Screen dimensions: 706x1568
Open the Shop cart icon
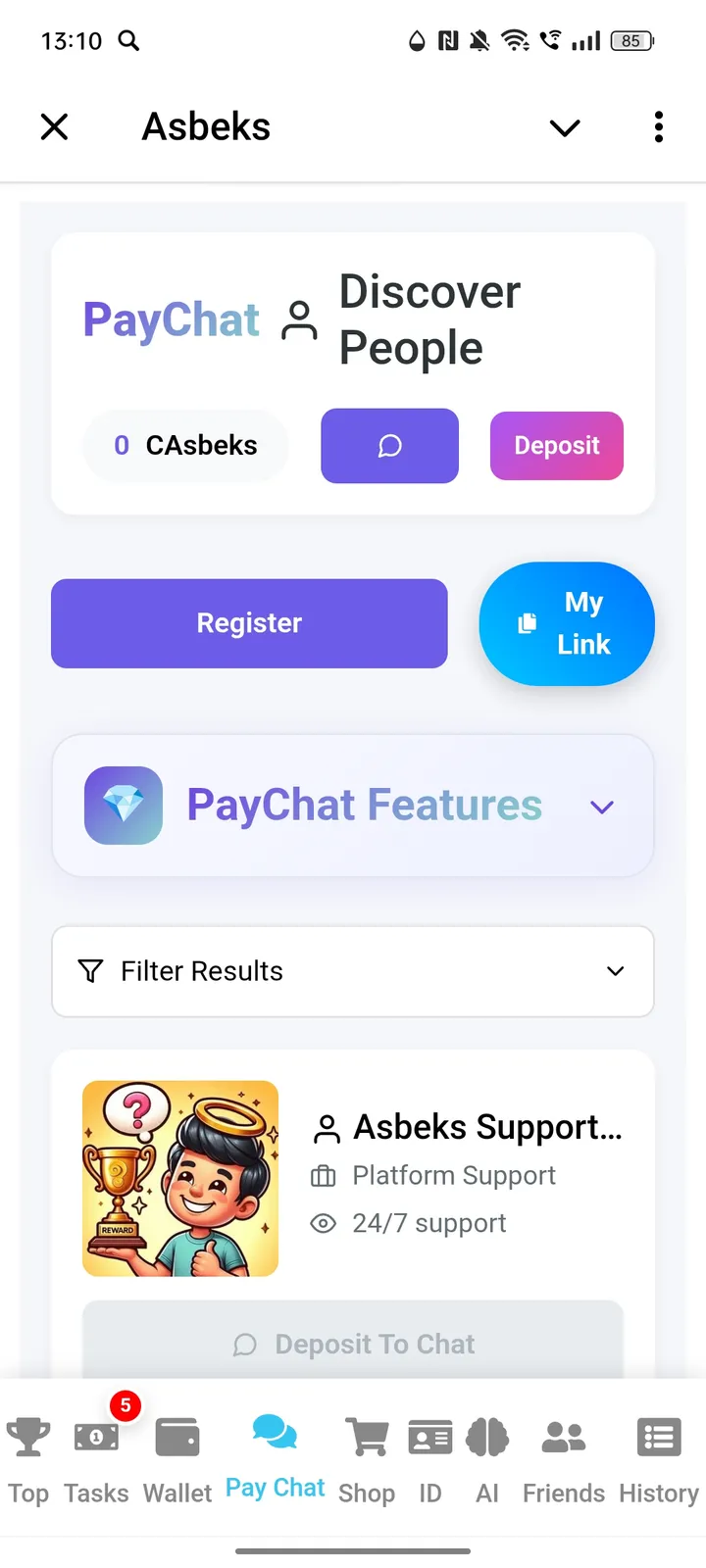coord(367,1437)
